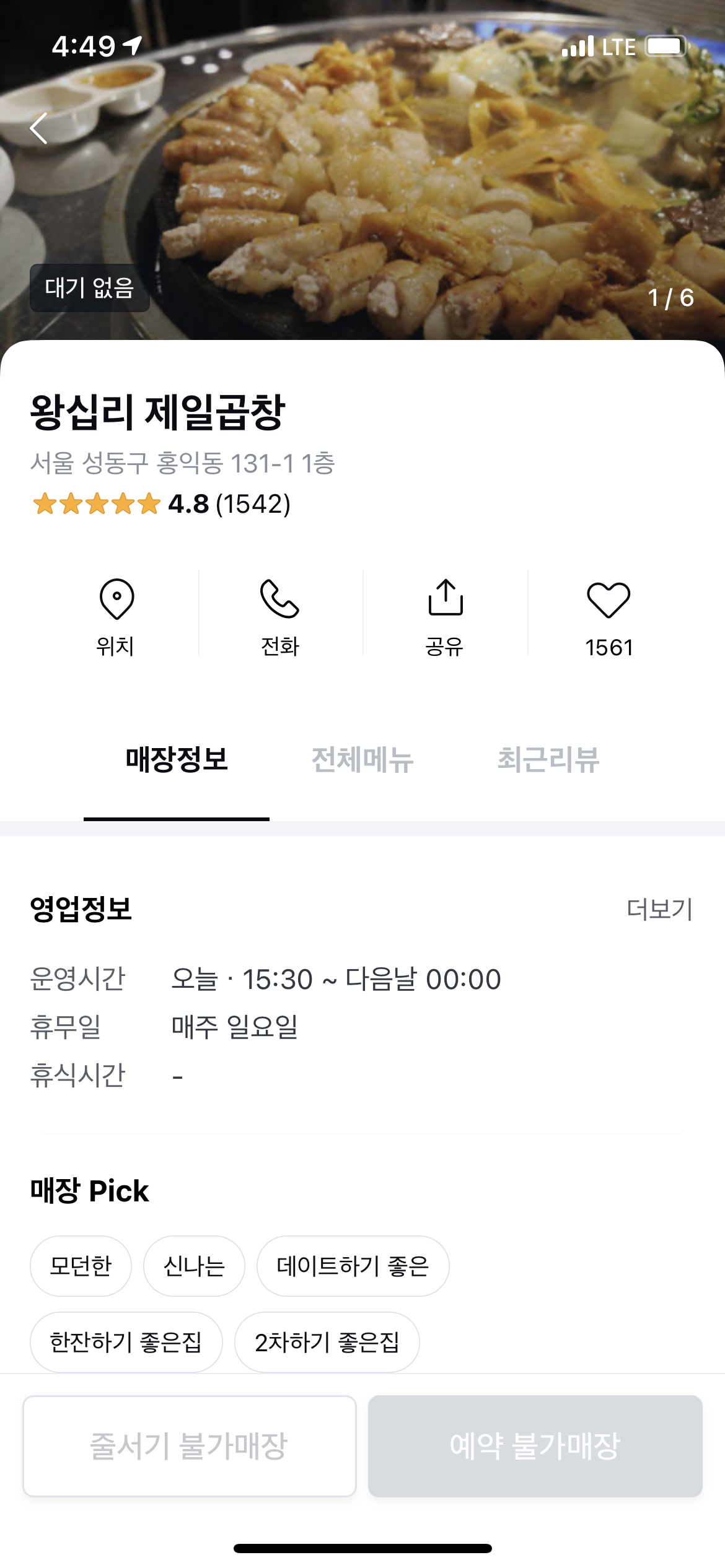The height and width of the screenshot is (1568, 725).
Task: Switch to the 전체메뉴 tab
Action: pyautogui.click(x=362, y=759)
